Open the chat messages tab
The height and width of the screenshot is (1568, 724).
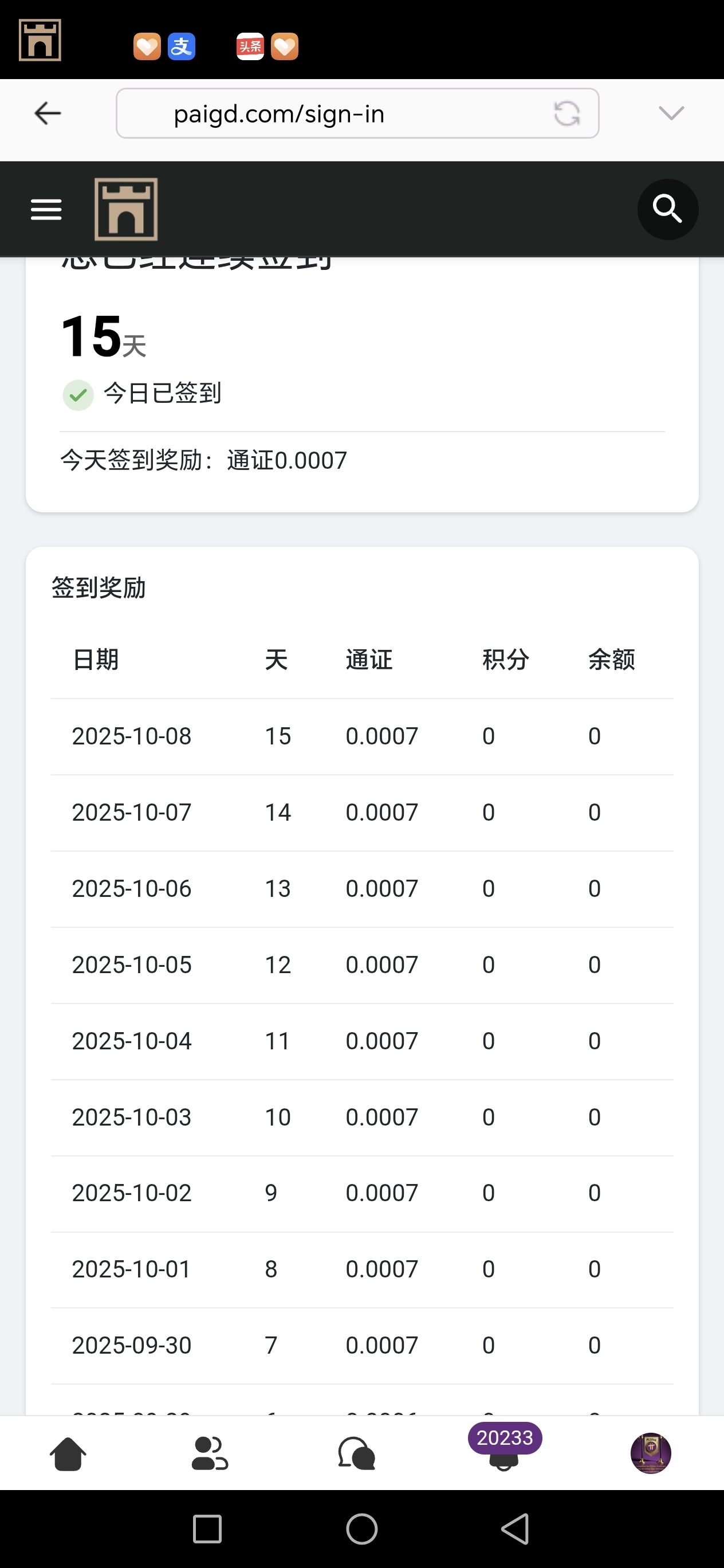(x=356, y=1453)
